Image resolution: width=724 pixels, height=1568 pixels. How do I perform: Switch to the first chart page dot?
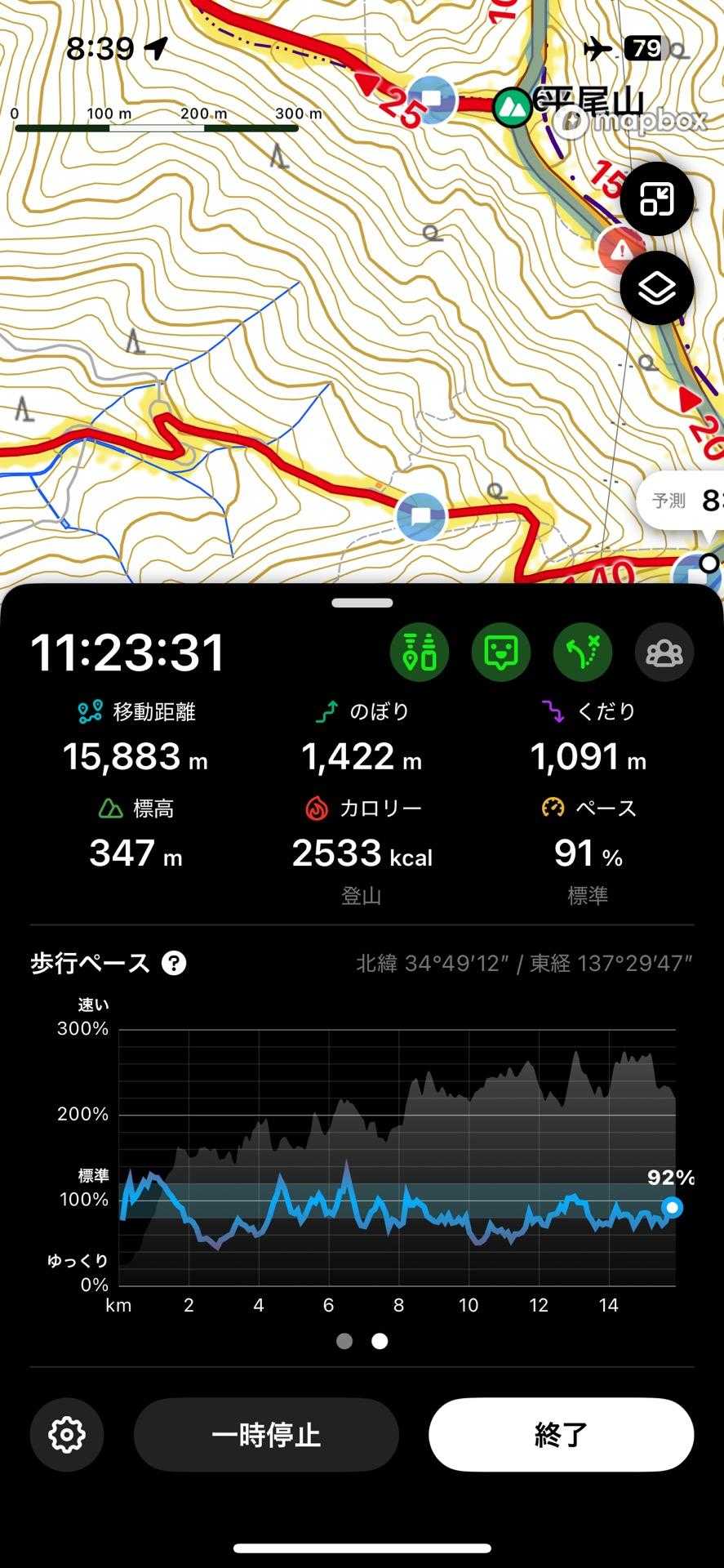pos(344,1341)
